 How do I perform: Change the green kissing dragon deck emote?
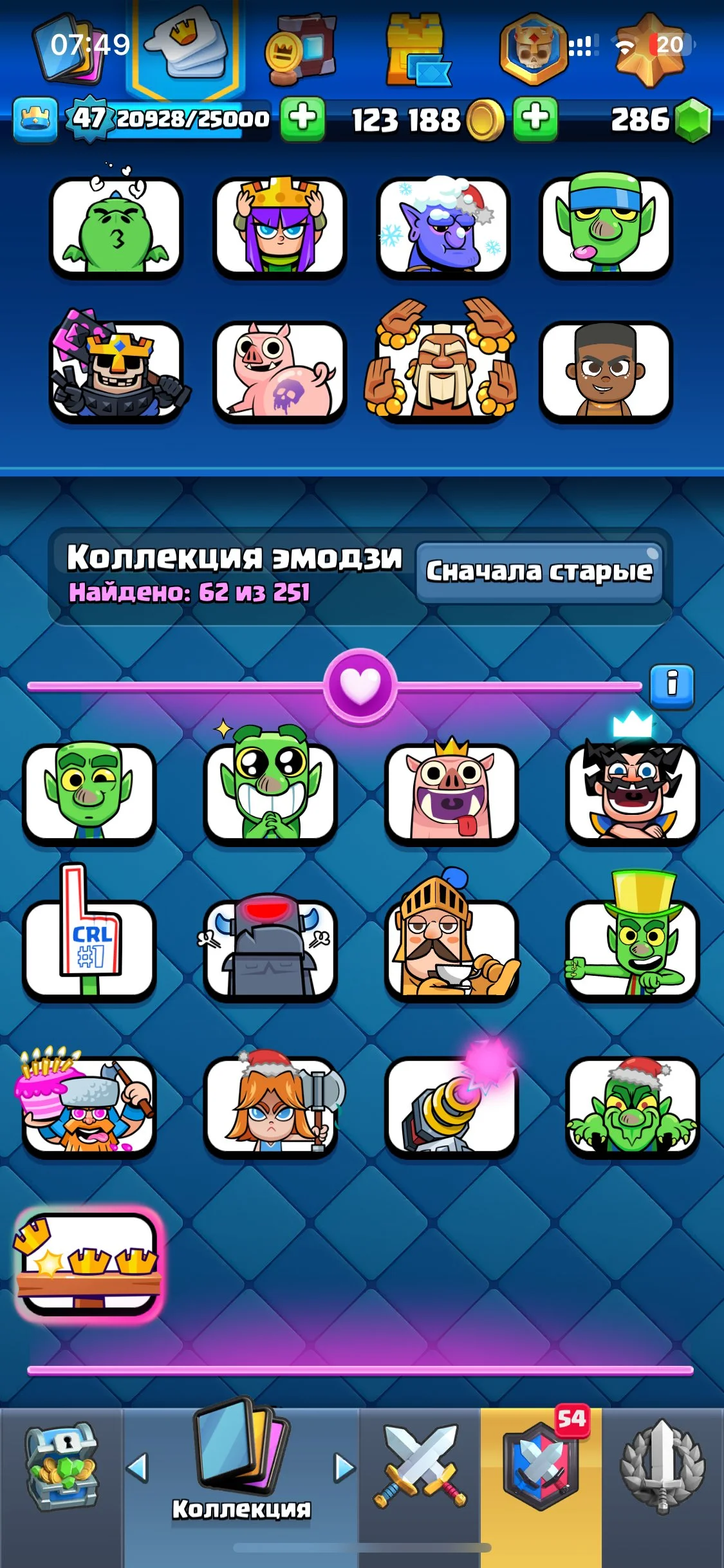tap(116, 227)
